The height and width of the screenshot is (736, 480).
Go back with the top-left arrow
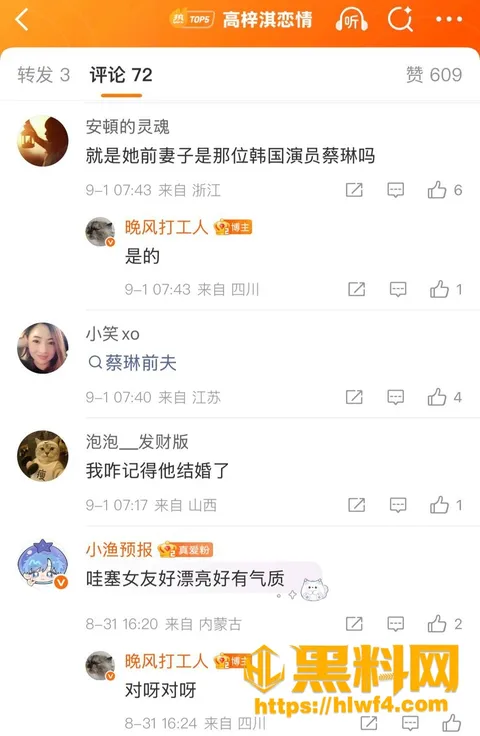[x=22, y=20]
